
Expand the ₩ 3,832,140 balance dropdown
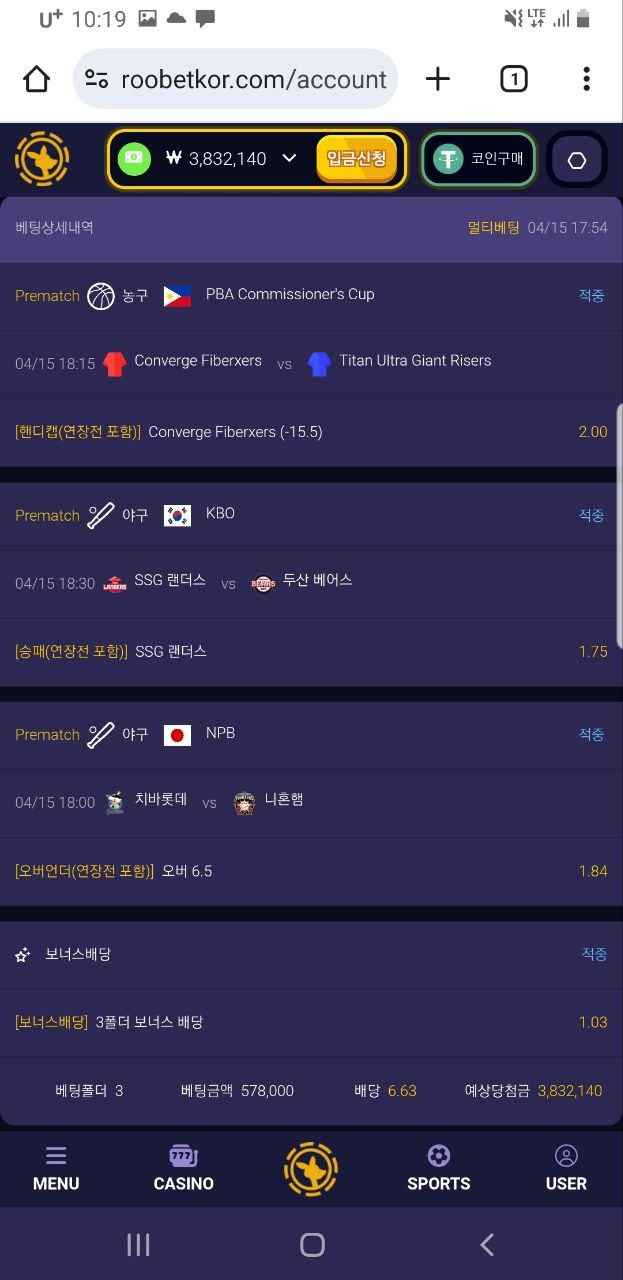[289, 158]
